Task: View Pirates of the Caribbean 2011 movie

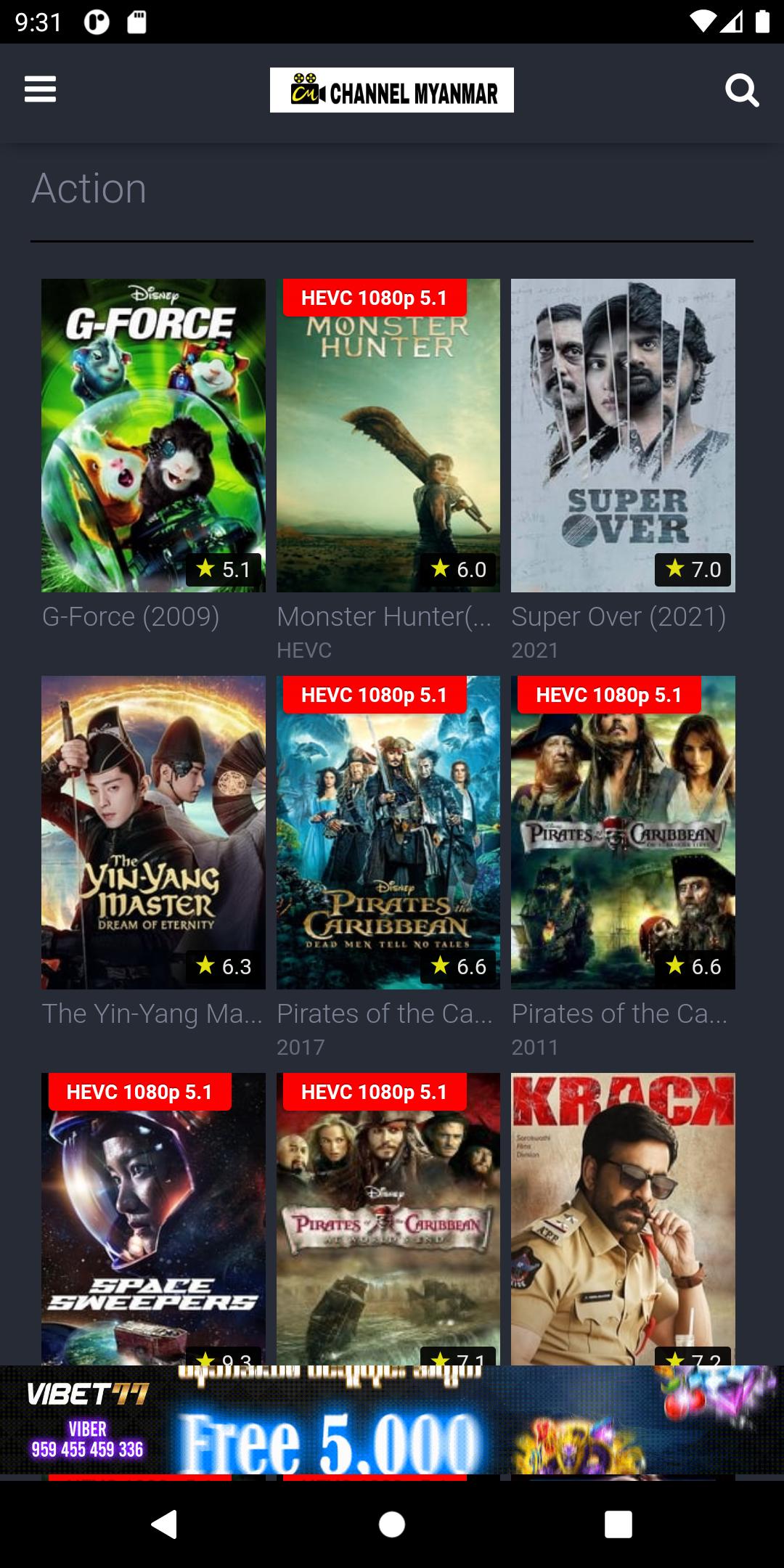Action: point(623,833)
